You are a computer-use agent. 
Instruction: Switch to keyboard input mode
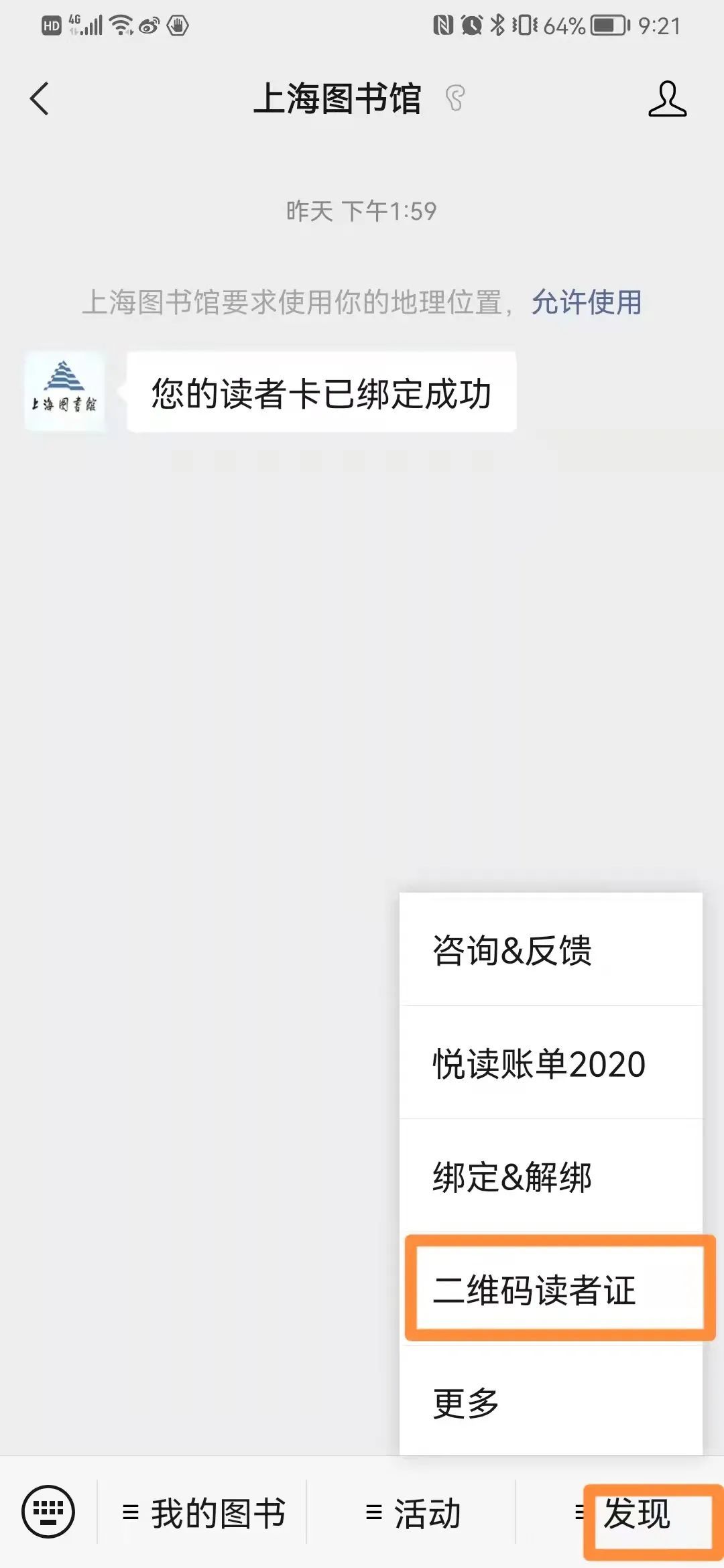(x=48, y=1512)
